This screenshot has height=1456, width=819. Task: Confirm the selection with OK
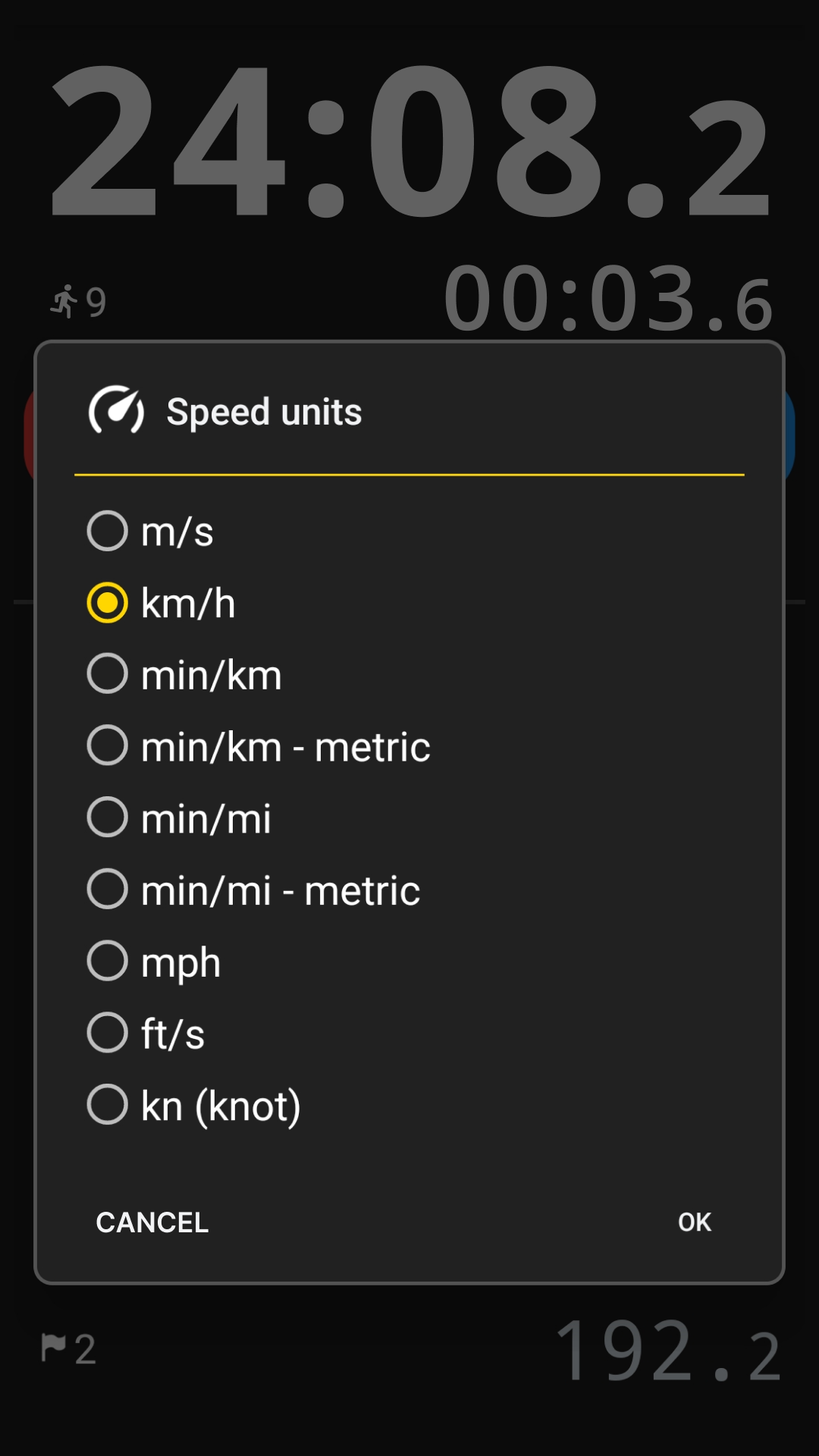(695, 1222)
